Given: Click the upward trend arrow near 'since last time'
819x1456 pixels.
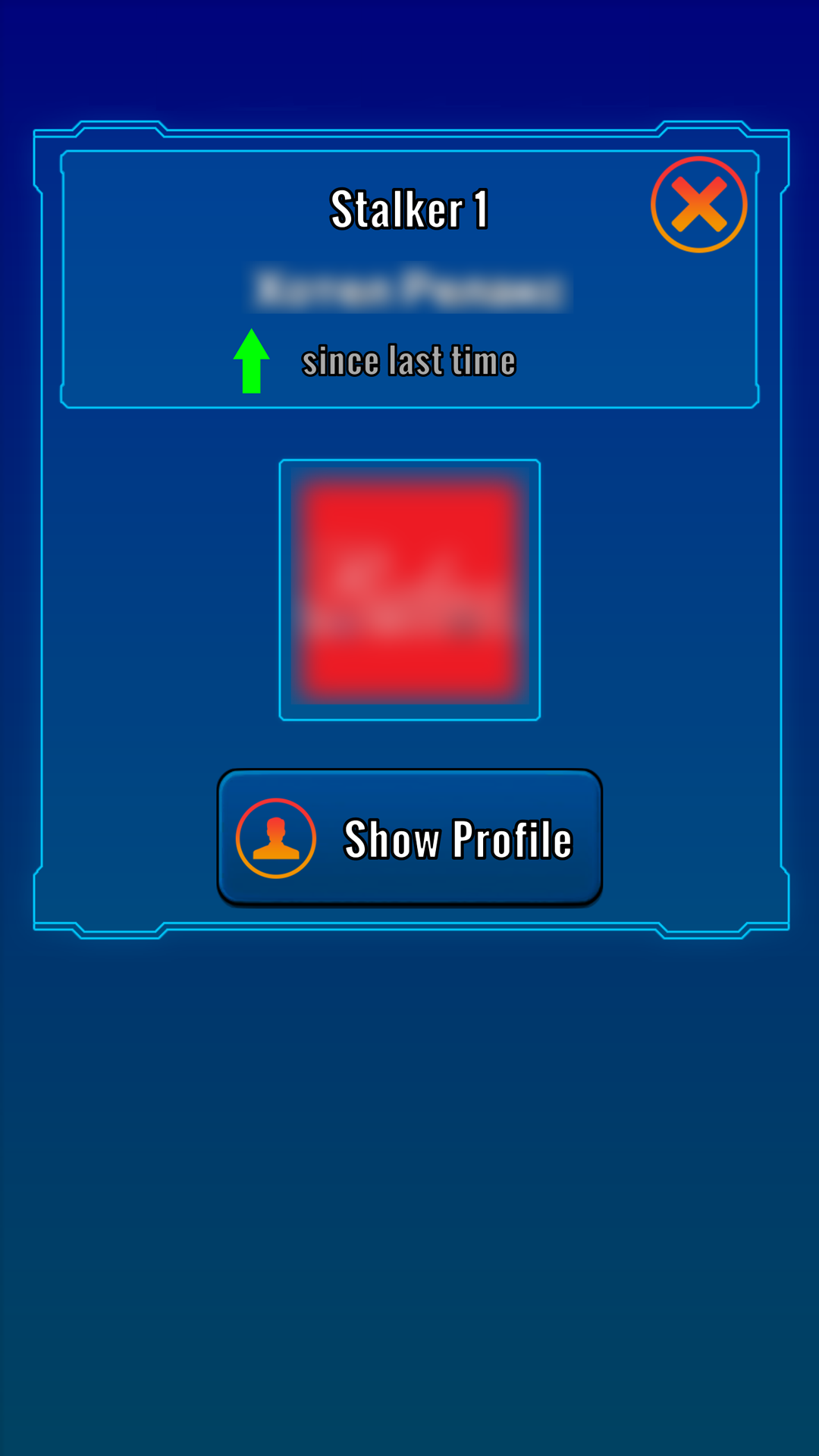Looking at the screenshot, I should (253, 362).
